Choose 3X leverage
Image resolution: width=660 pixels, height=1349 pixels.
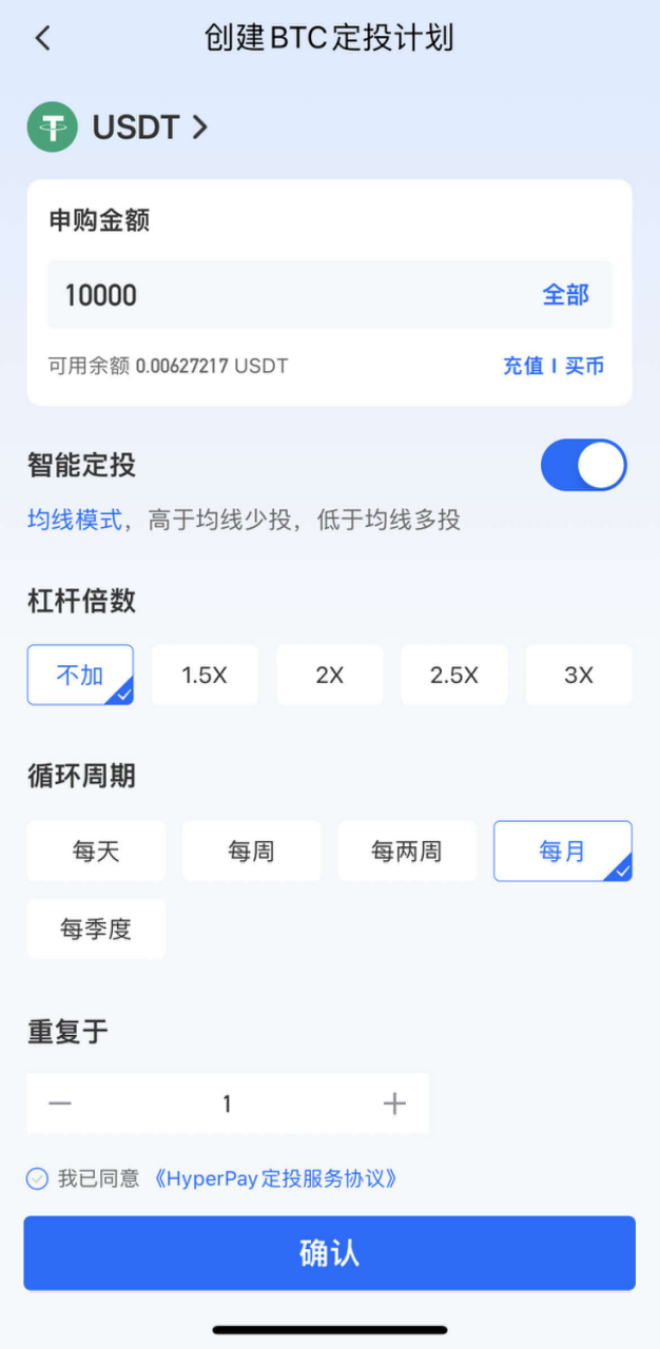578,675
